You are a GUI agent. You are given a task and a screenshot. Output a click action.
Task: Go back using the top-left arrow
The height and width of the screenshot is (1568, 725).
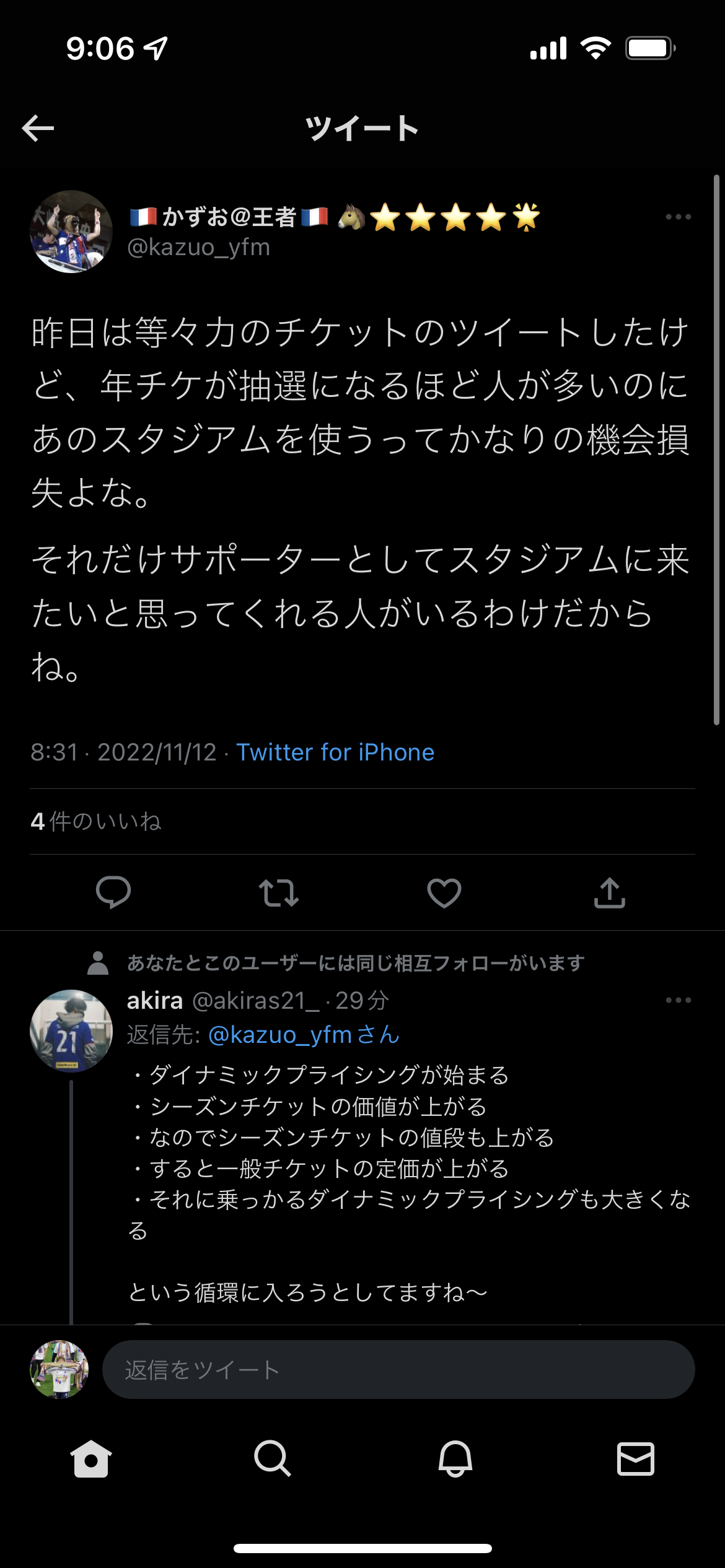(38, 128)
